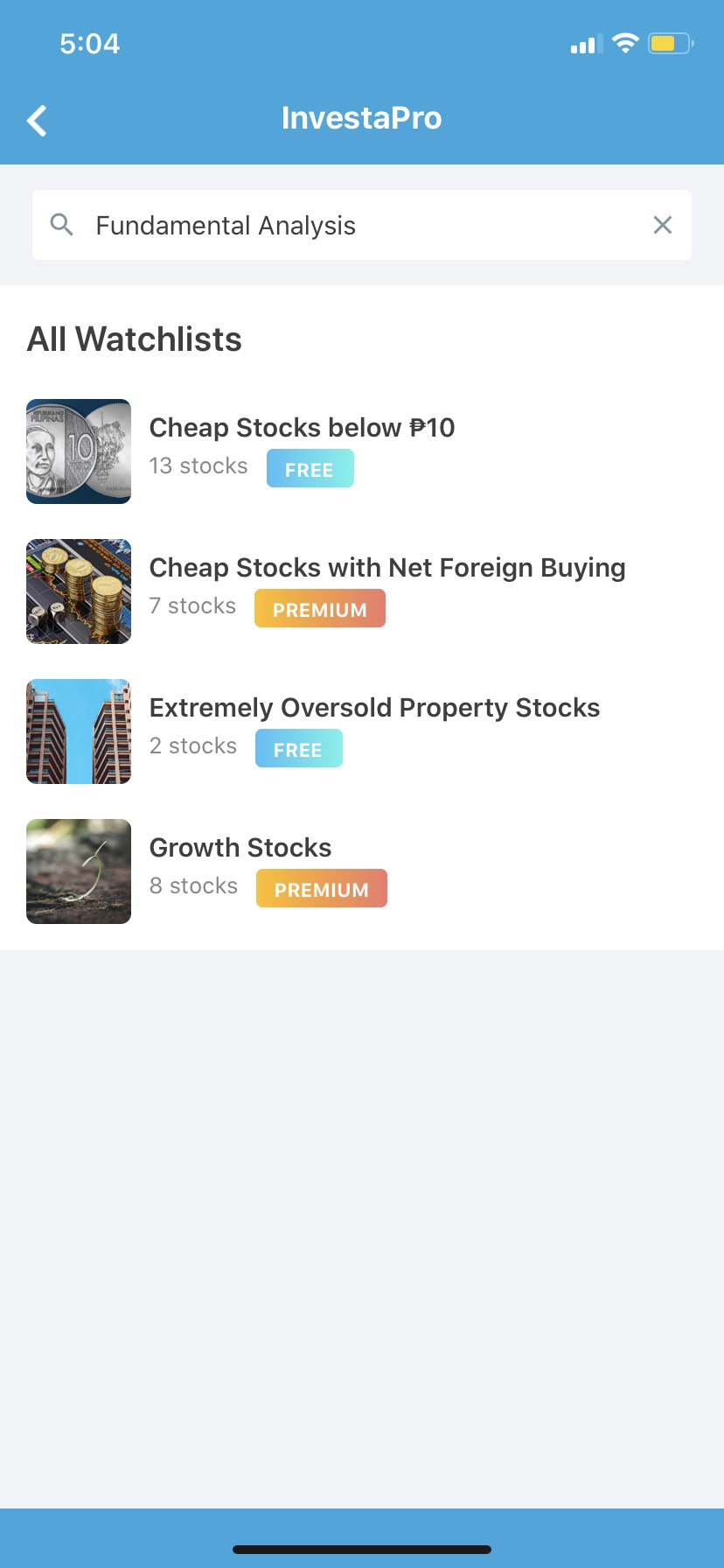Tap the InvestaPro title in the header
Screen dimensions: 724x1568
(361, 118)
